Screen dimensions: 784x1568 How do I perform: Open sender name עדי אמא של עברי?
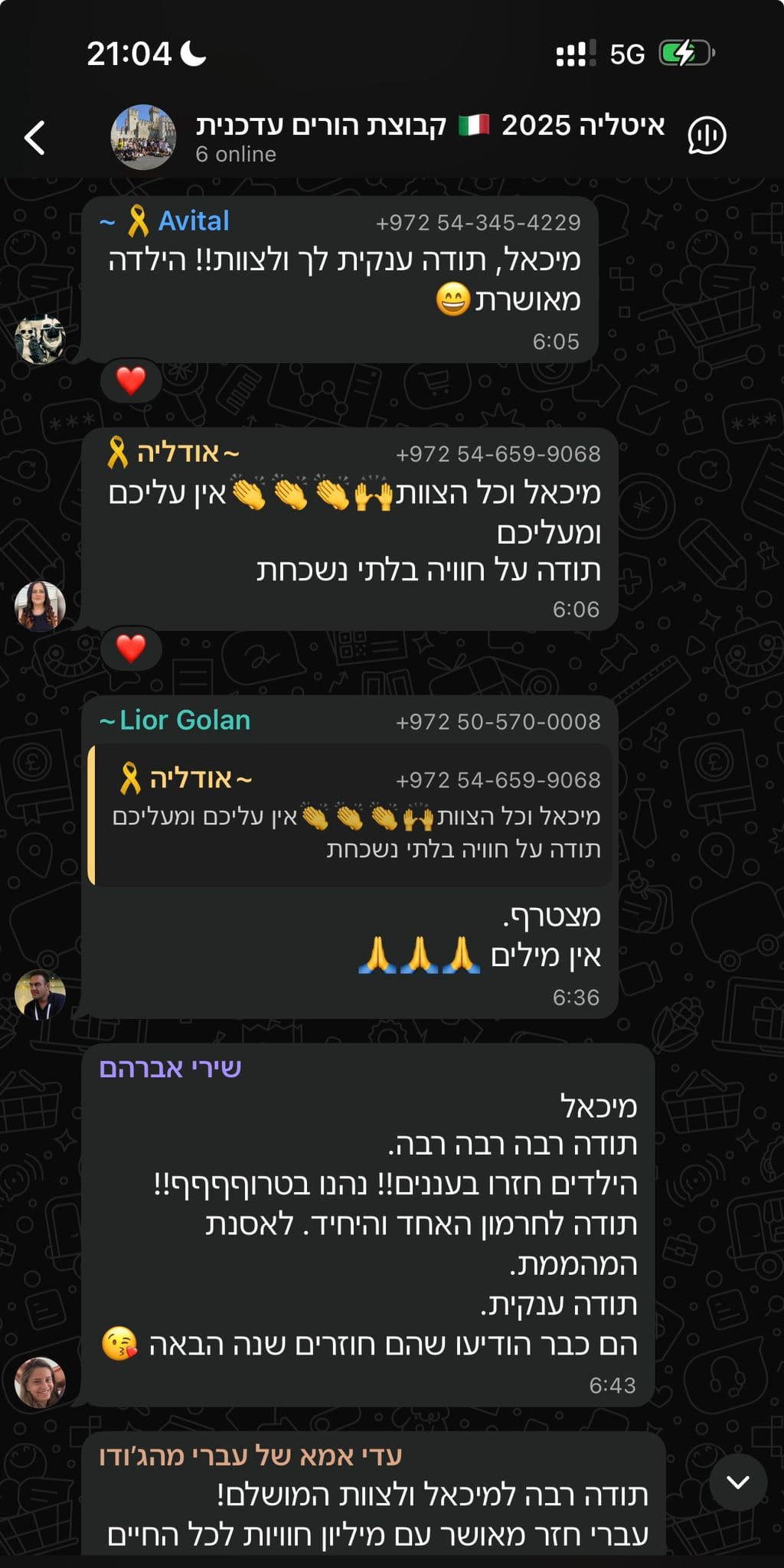(x=250, y=1455)
